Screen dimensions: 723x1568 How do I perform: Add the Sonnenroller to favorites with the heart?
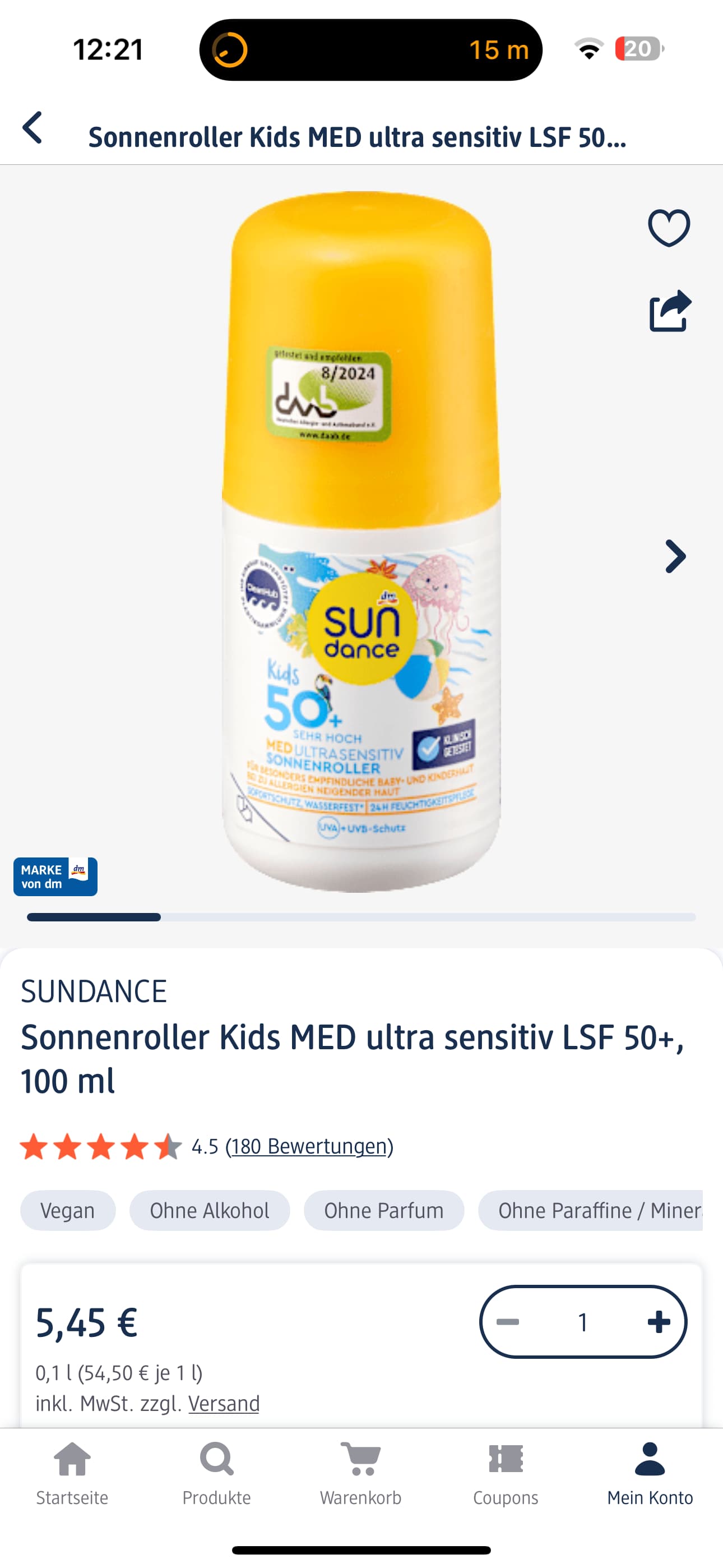(669, 228)
